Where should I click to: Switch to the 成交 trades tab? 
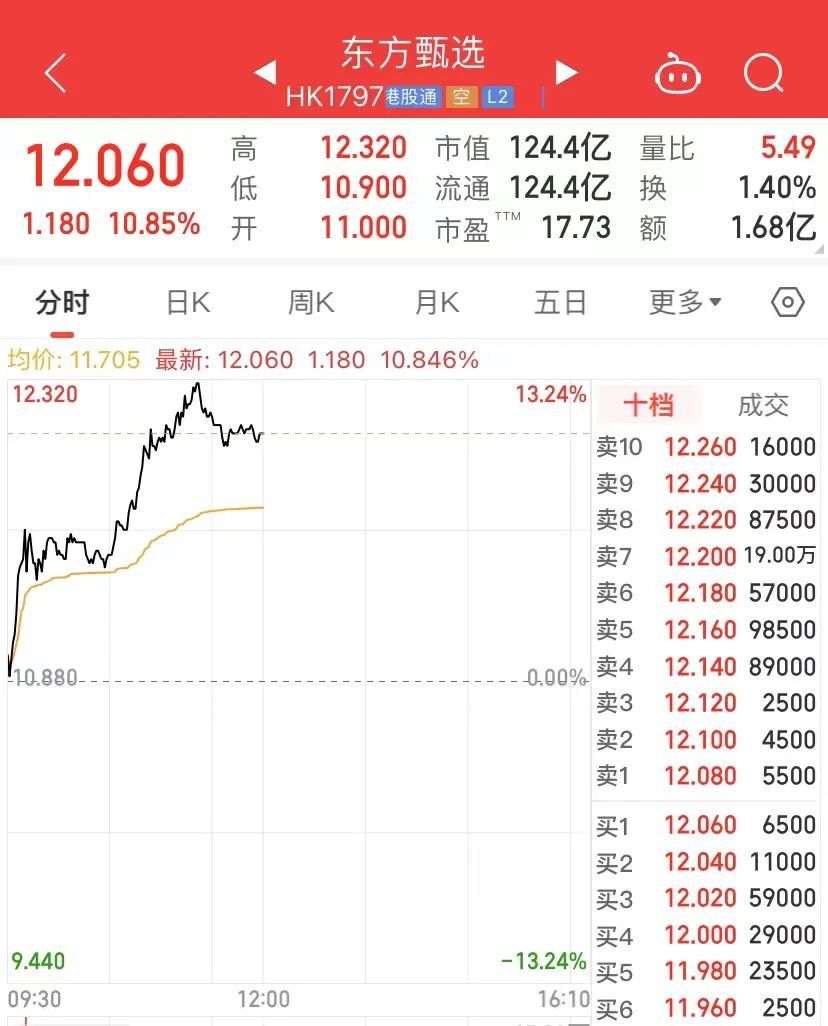[x=763, y=405]
